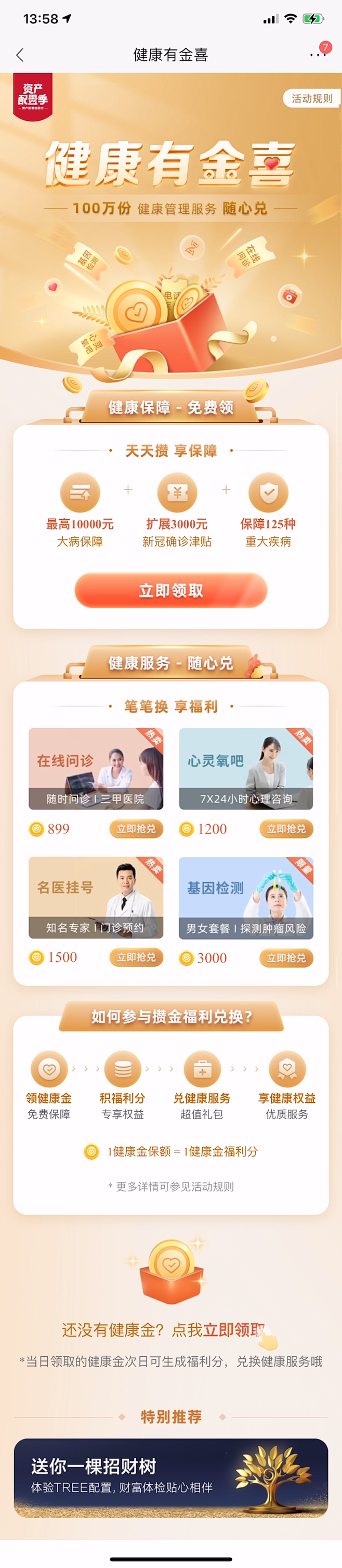The width and height of the screenshot is (342, 1568).
Task: Redeem 基因检测 for 3000 with 立即抢兑
Action: 286,957
